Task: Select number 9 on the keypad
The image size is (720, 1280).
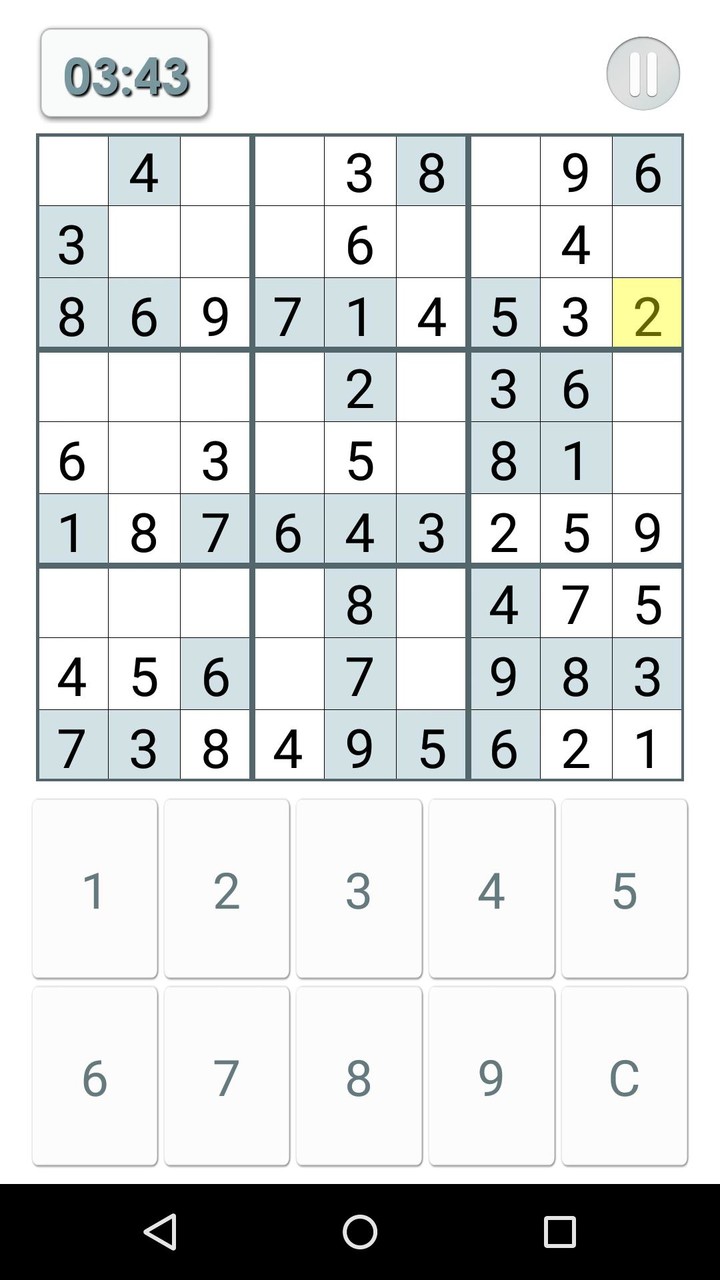Action: click(491, 1076)
